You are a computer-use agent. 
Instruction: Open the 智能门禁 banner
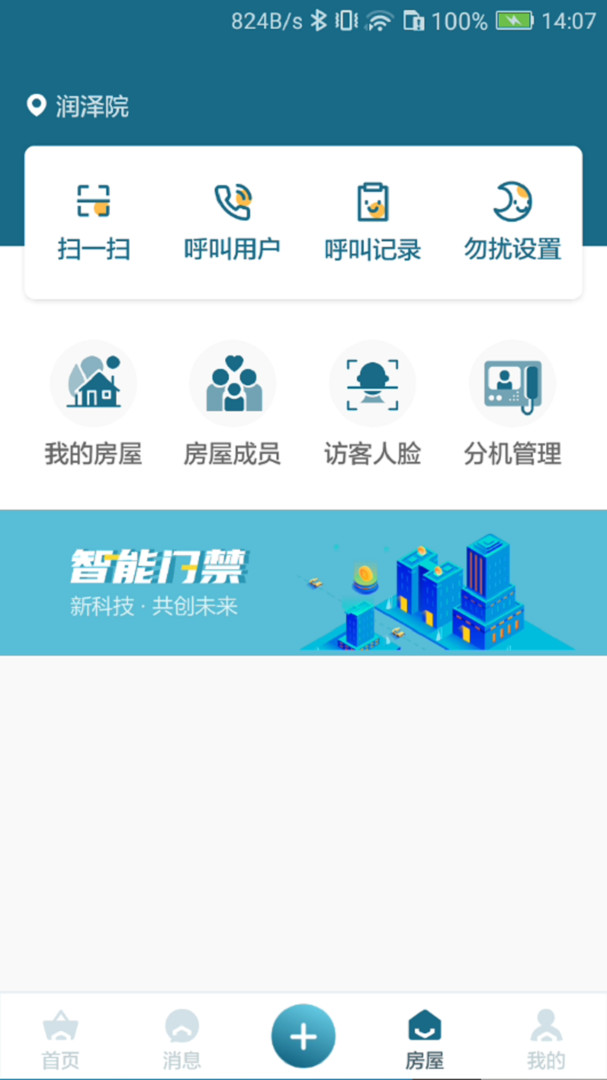pos(303,583)
